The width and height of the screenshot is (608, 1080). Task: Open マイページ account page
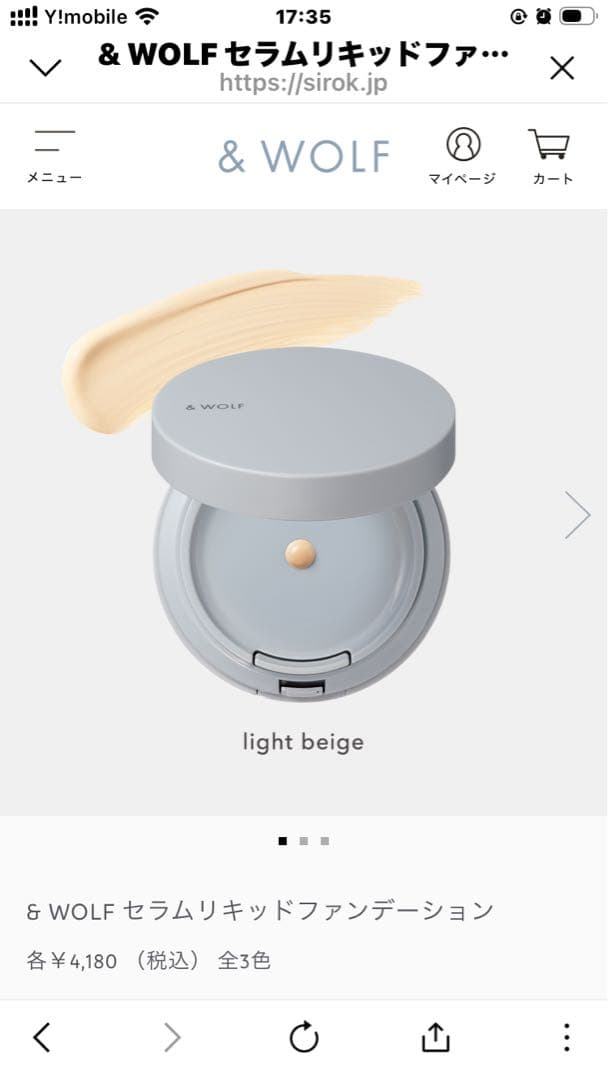coord(462,156)
